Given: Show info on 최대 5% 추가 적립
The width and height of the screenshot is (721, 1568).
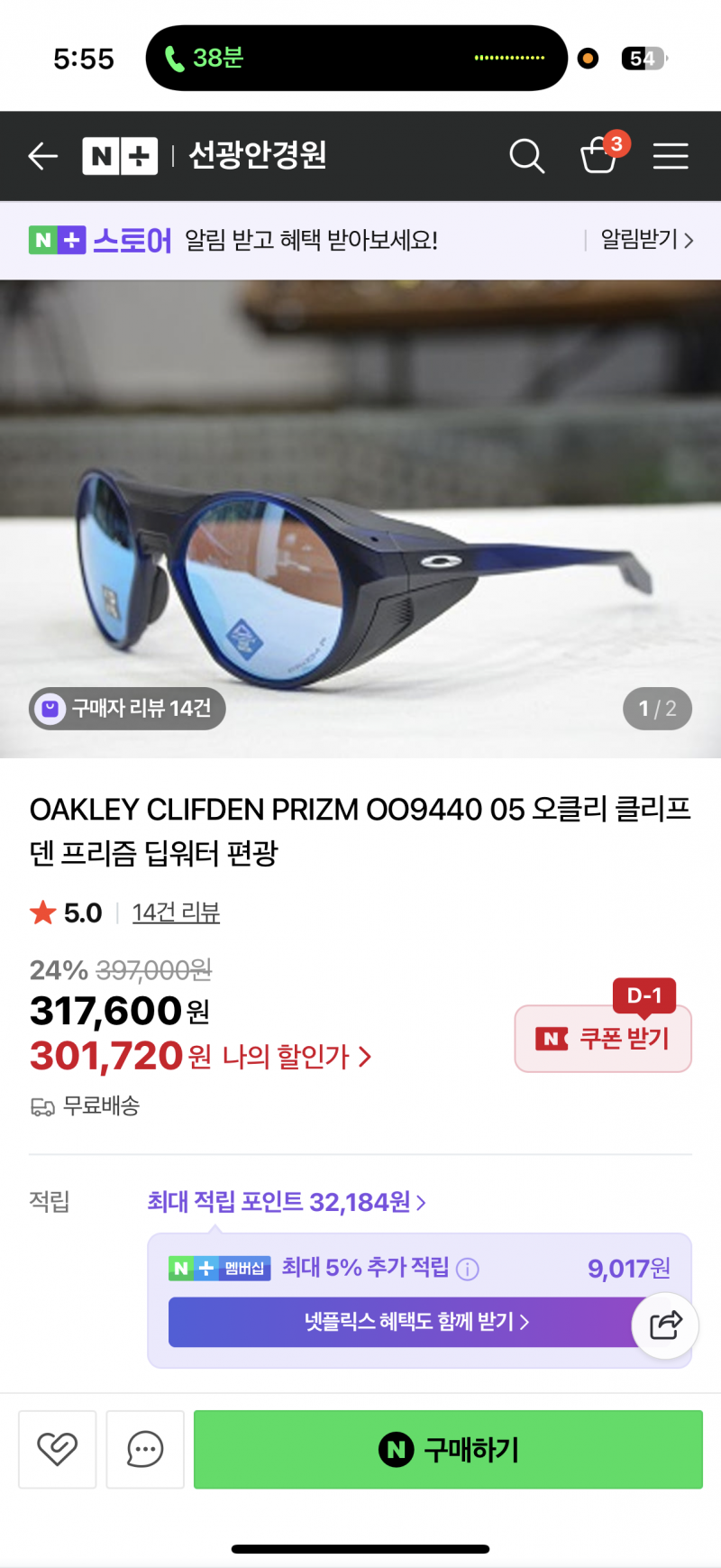Looking at the screenshot, I should pyautogui.click(x=468, y=1269).
